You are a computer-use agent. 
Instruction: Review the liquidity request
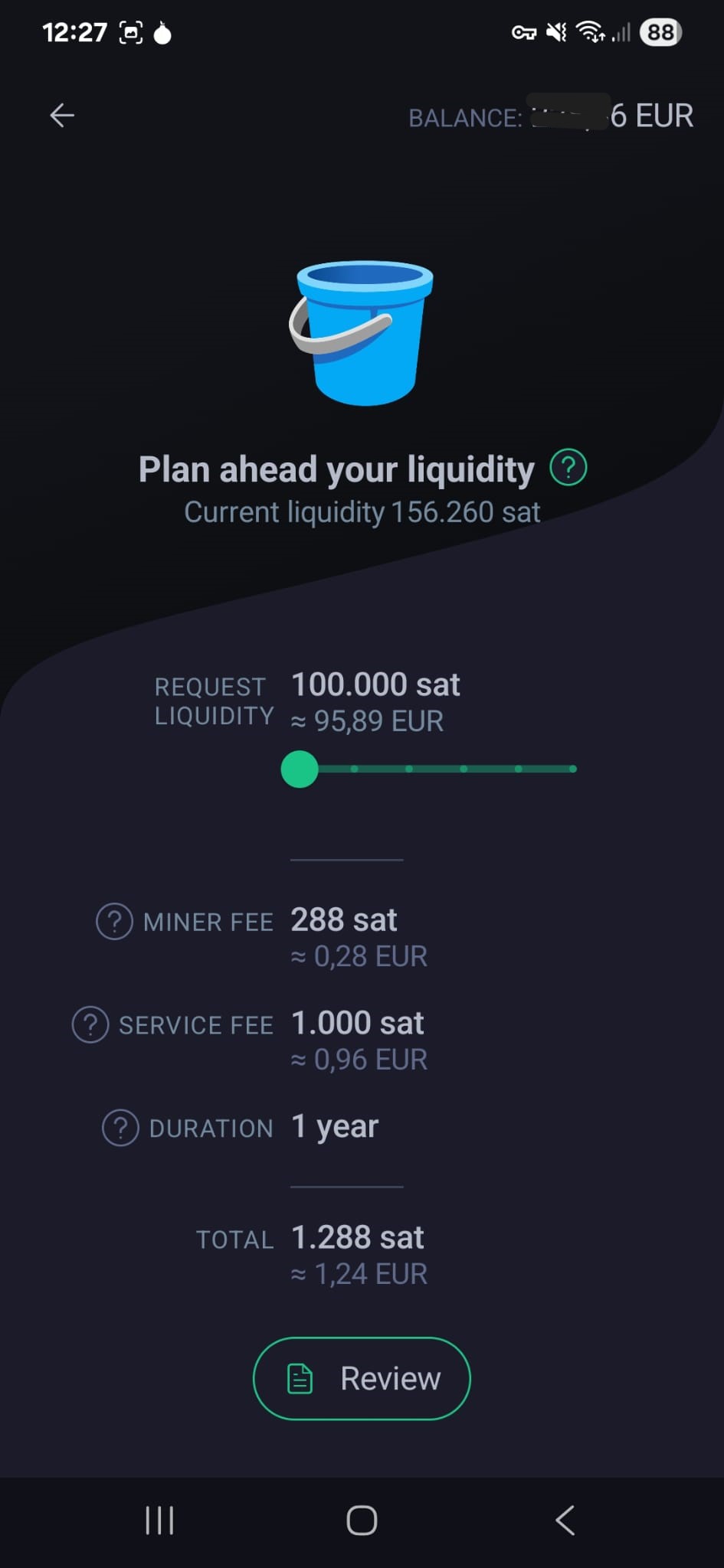[362, 1379]
